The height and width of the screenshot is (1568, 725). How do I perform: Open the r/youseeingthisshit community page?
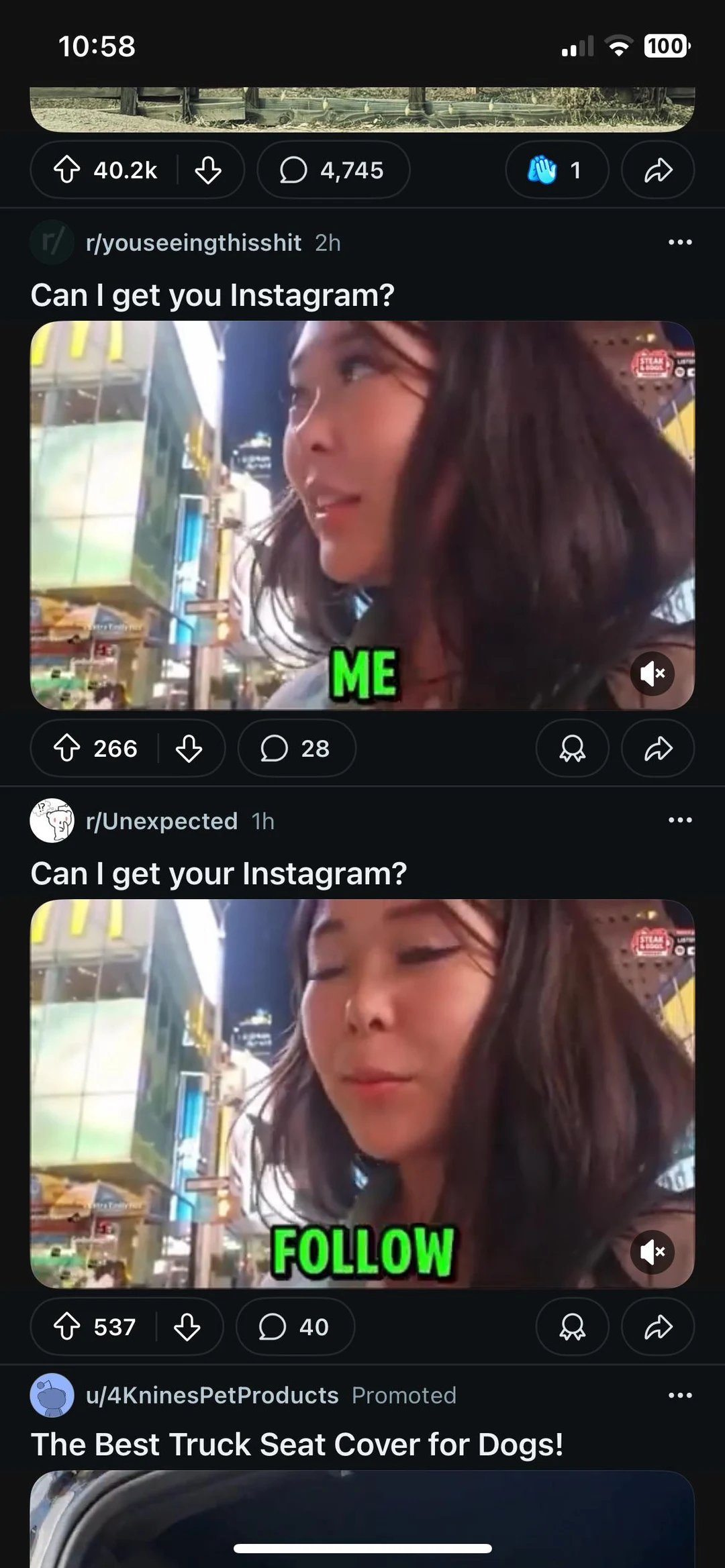tap(194, 242)
